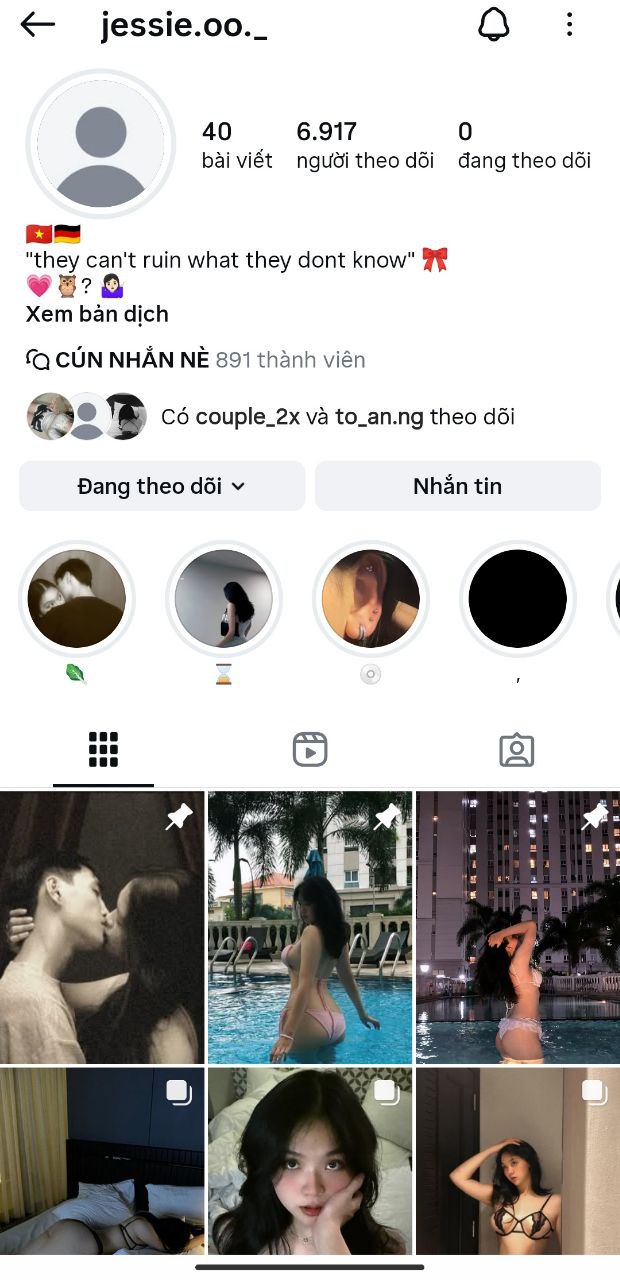Open the pinned night pool post
This screenshot has height=1280, width=620.
click(x=517, y=927)
